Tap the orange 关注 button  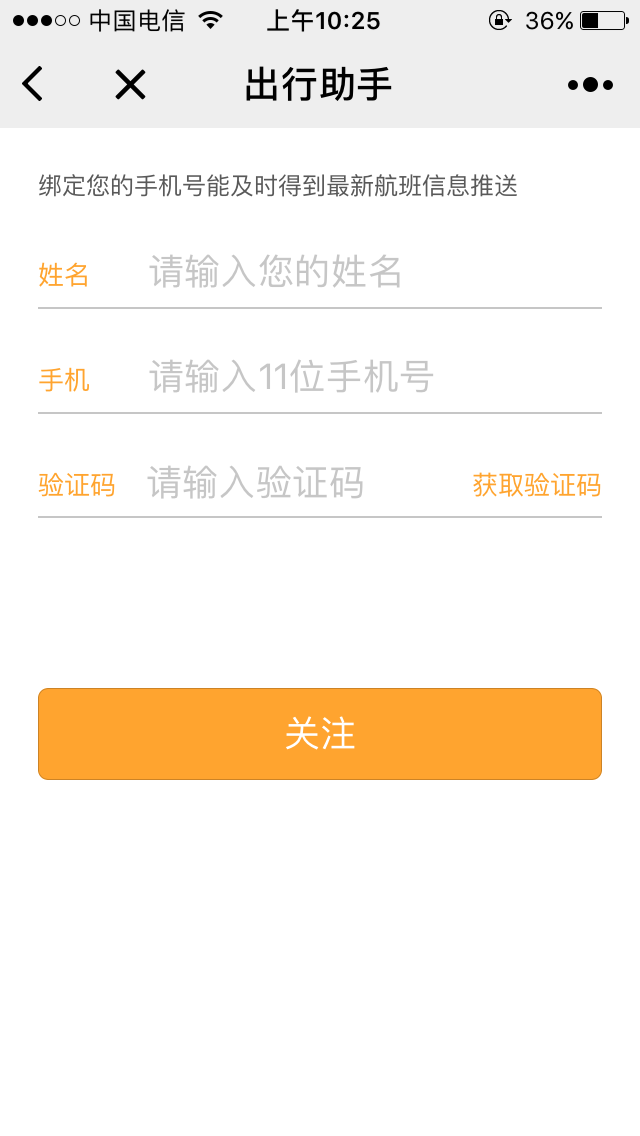(320, 734)
